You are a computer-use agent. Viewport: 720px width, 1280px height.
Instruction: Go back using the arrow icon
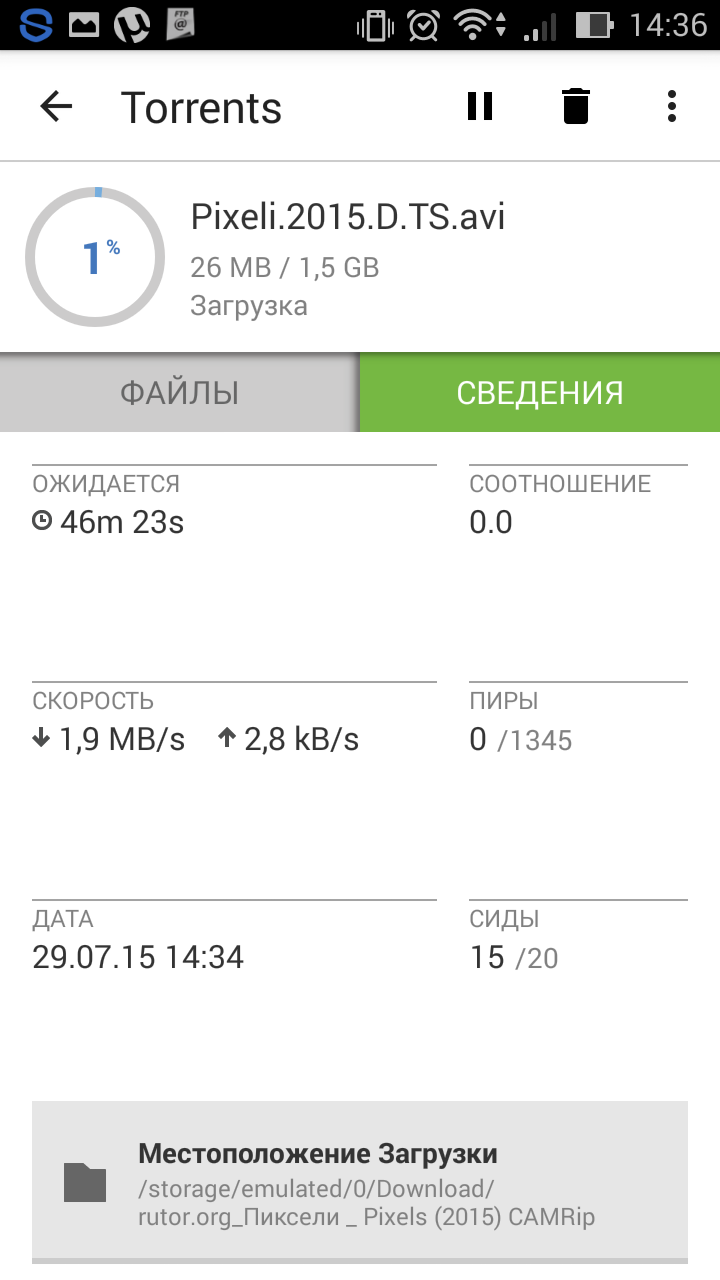point(57,107)
